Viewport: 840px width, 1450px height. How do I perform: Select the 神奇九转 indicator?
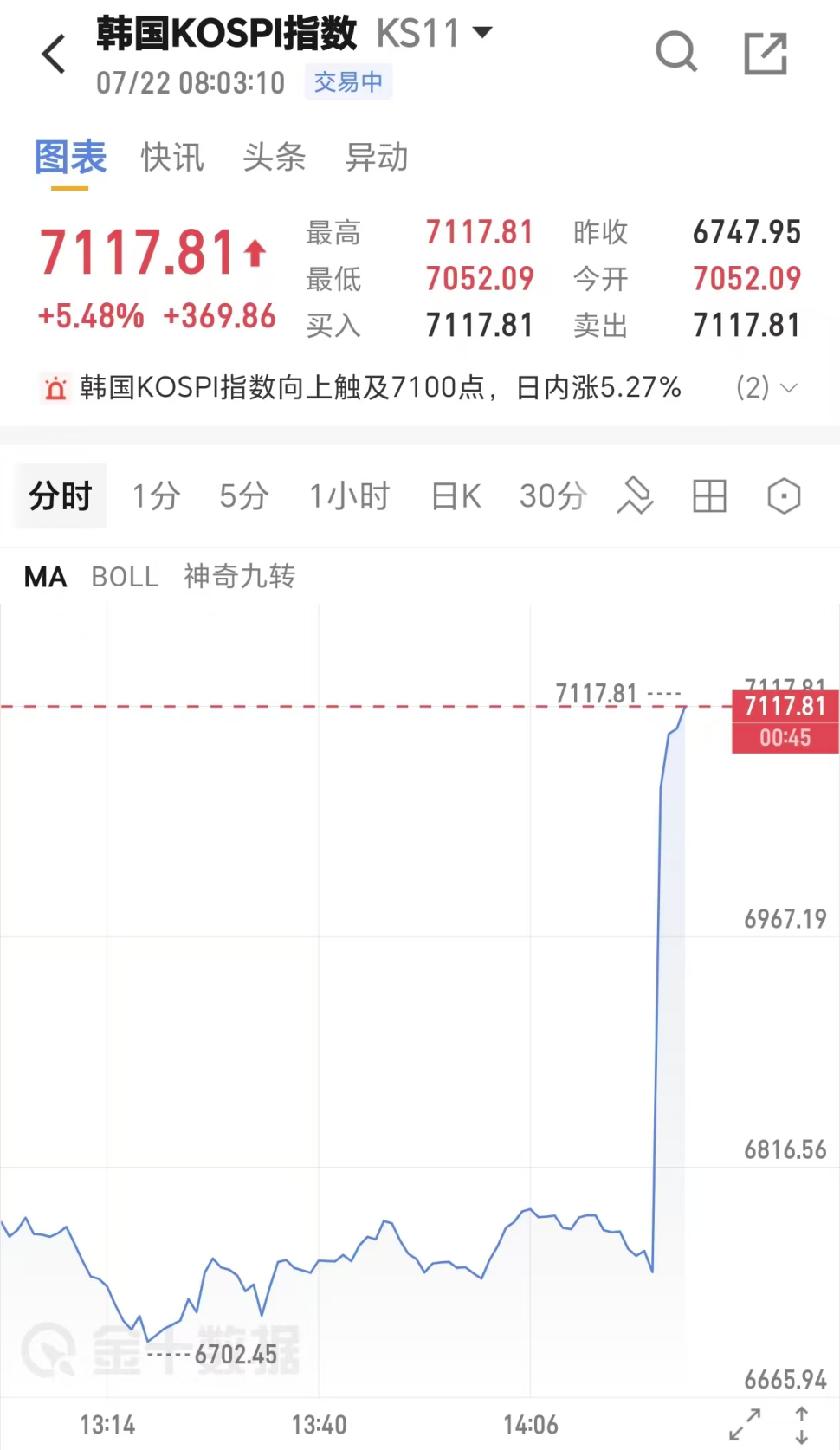point(240,576)
